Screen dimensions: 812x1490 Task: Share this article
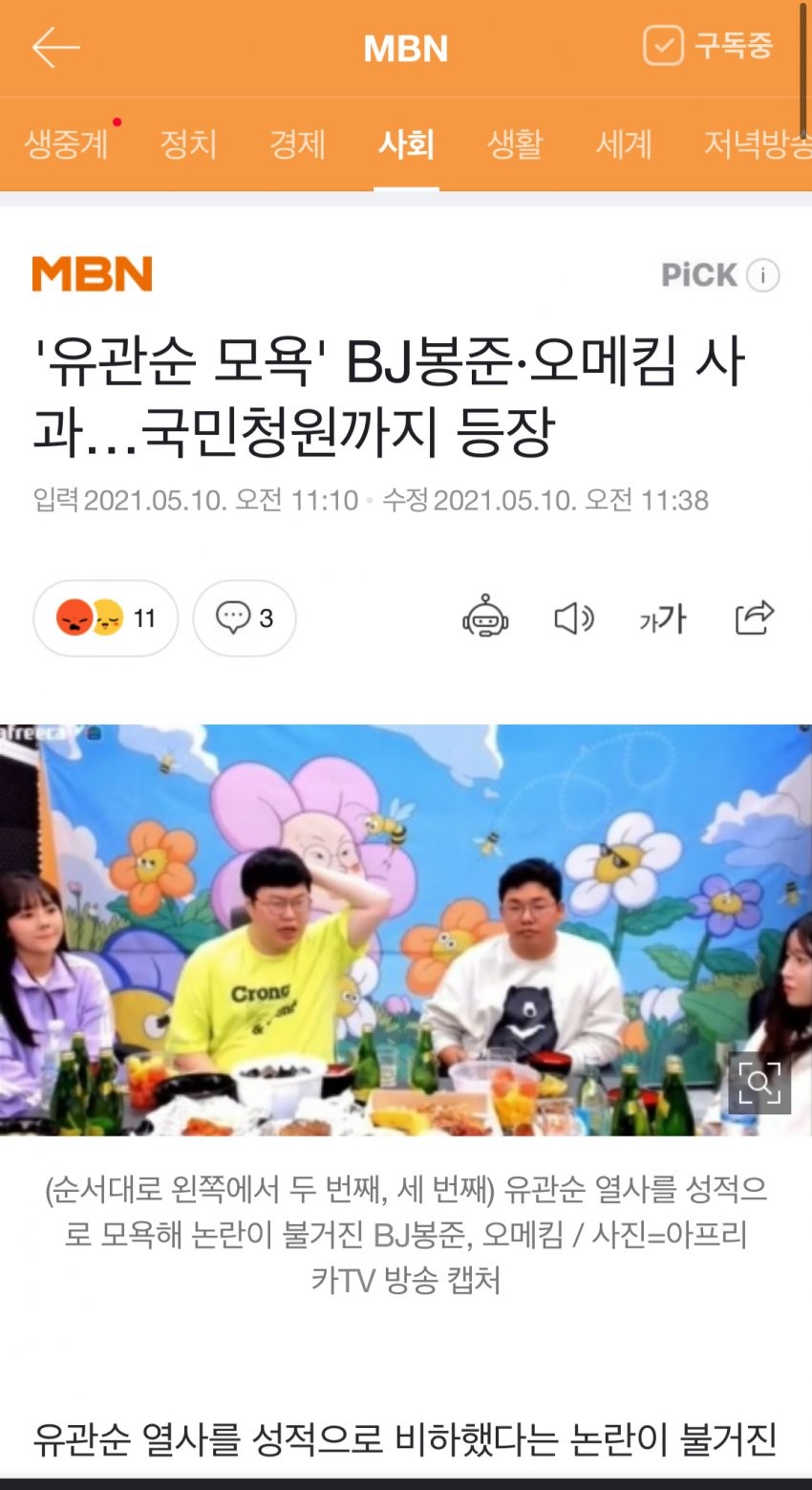(754, 617)
